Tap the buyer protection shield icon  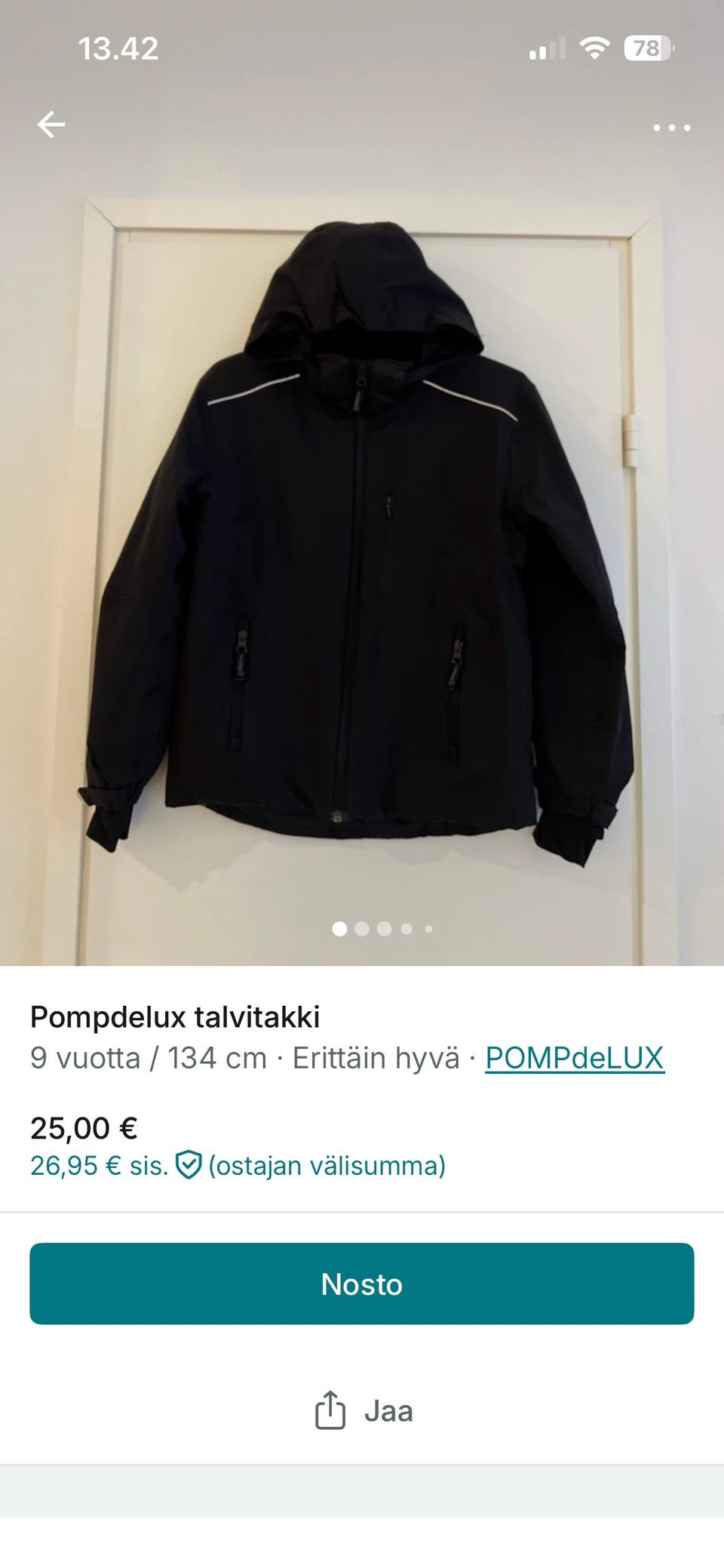point(189,1165)
